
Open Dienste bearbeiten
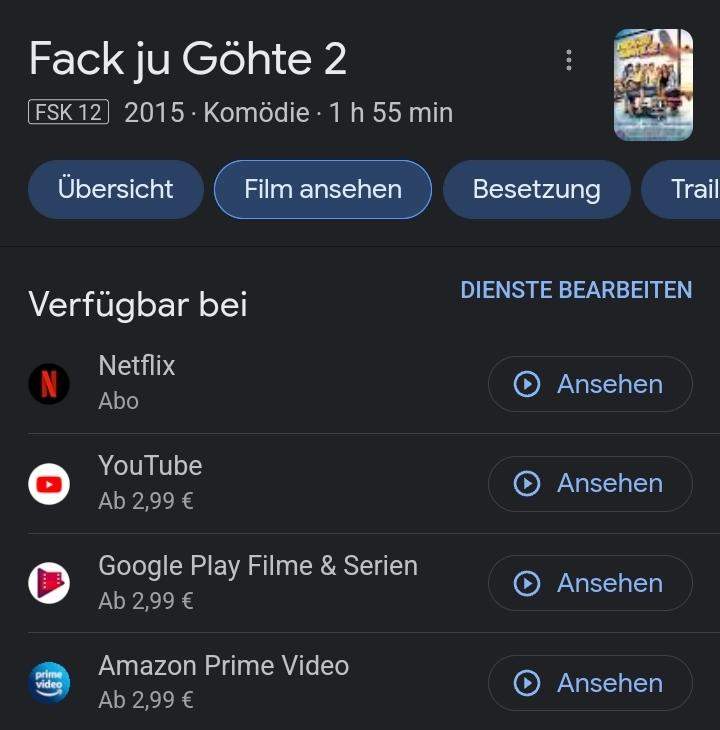point(576,290)
